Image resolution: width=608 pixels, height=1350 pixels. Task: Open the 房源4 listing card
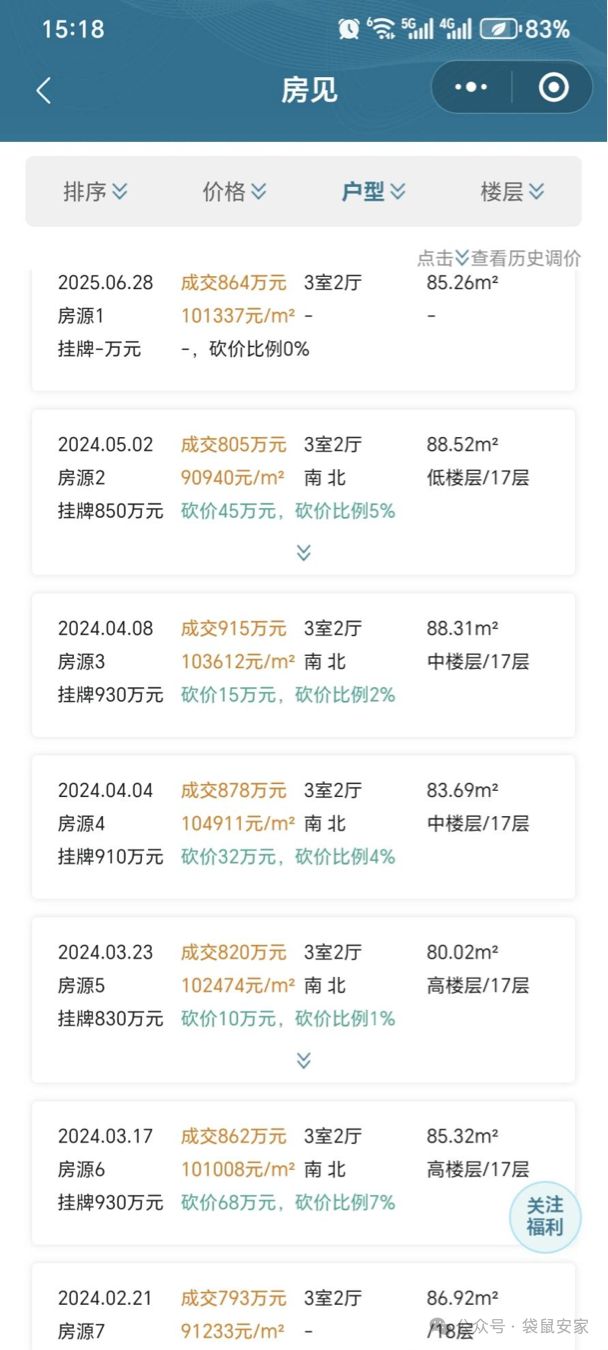pyautogui.click(x=304, y=824)
